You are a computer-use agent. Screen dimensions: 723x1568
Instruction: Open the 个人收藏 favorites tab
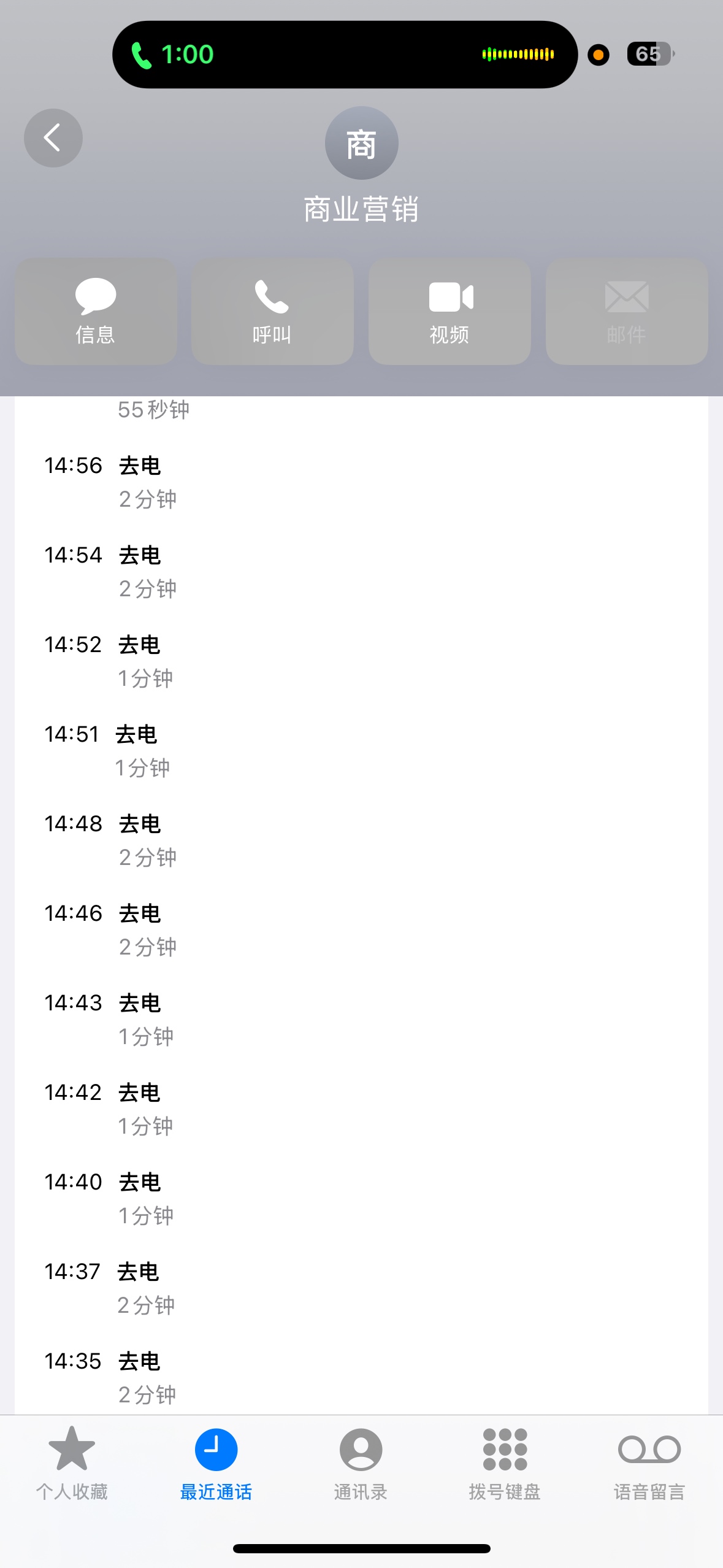72,1462
